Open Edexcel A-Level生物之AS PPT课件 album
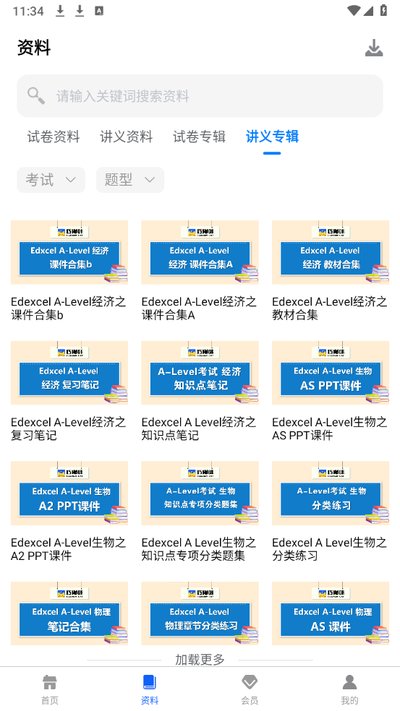Viewport: 400px width, 711px height. point(331,391)
